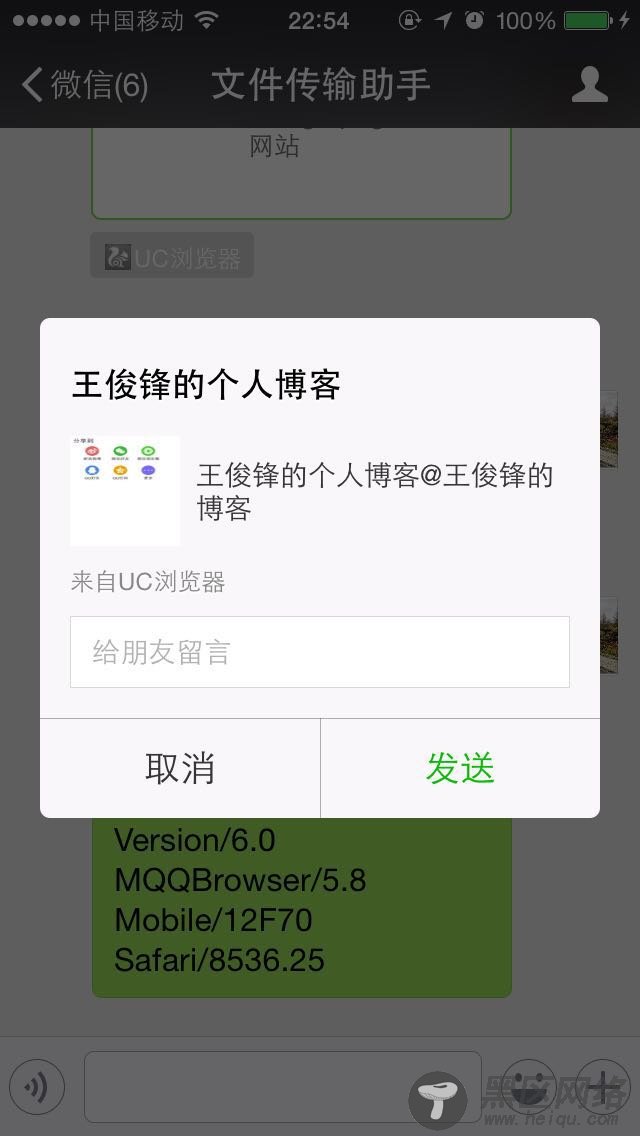Open chat info profile icon
This screenshot has width=640, height=1136.
point(589,85)
